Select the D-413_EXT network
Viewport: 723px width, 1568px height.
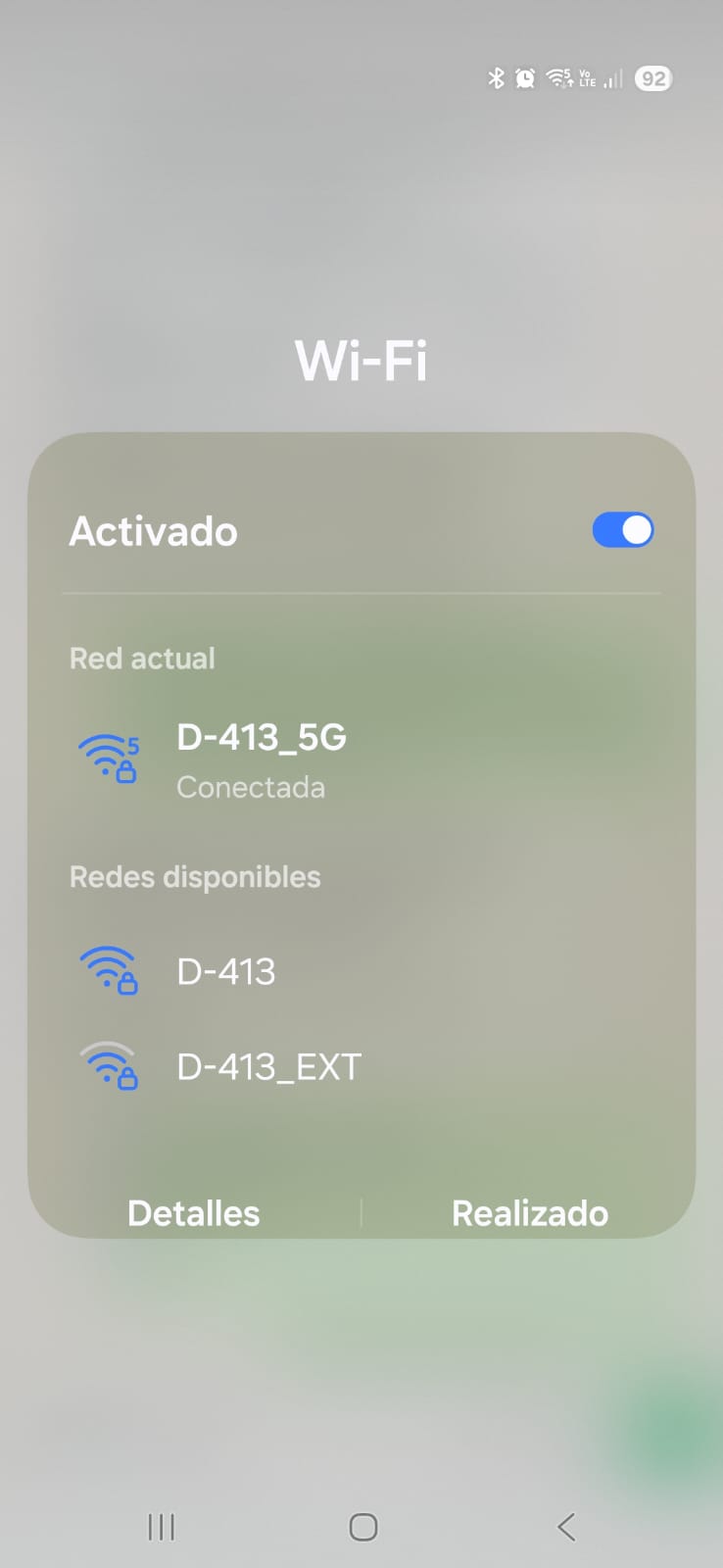pyautogui.click(x=268, y=1066)
